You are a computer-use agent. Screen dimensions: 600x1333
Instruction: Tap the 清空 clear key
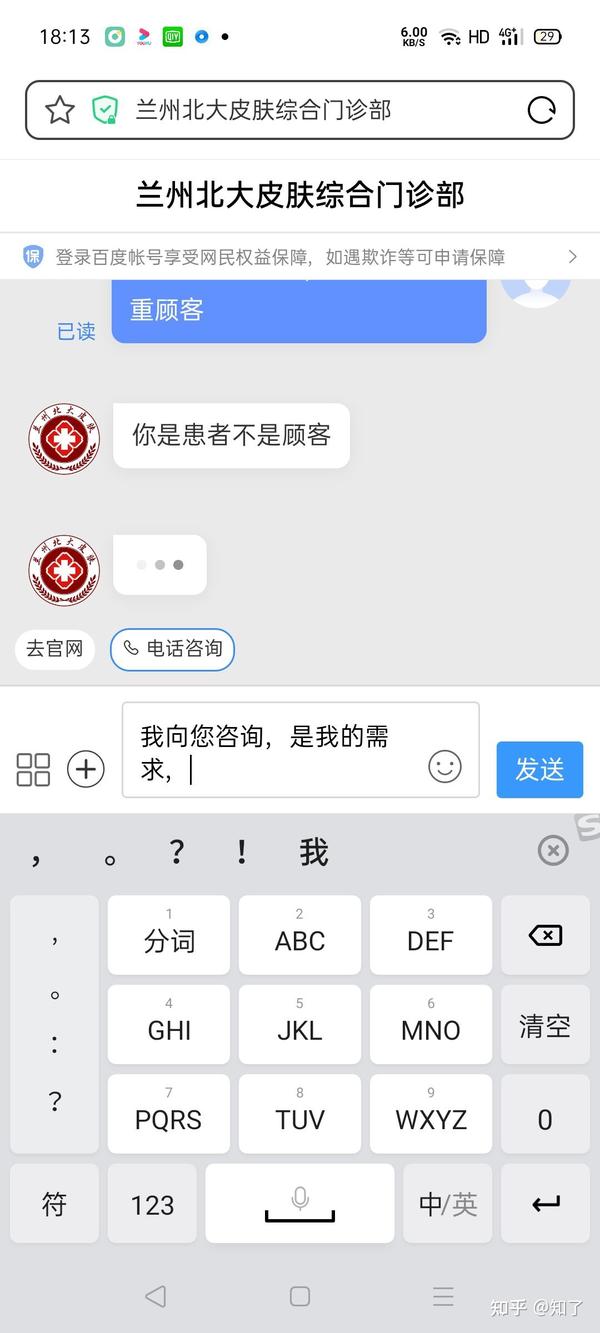(x=545, y=1025)
